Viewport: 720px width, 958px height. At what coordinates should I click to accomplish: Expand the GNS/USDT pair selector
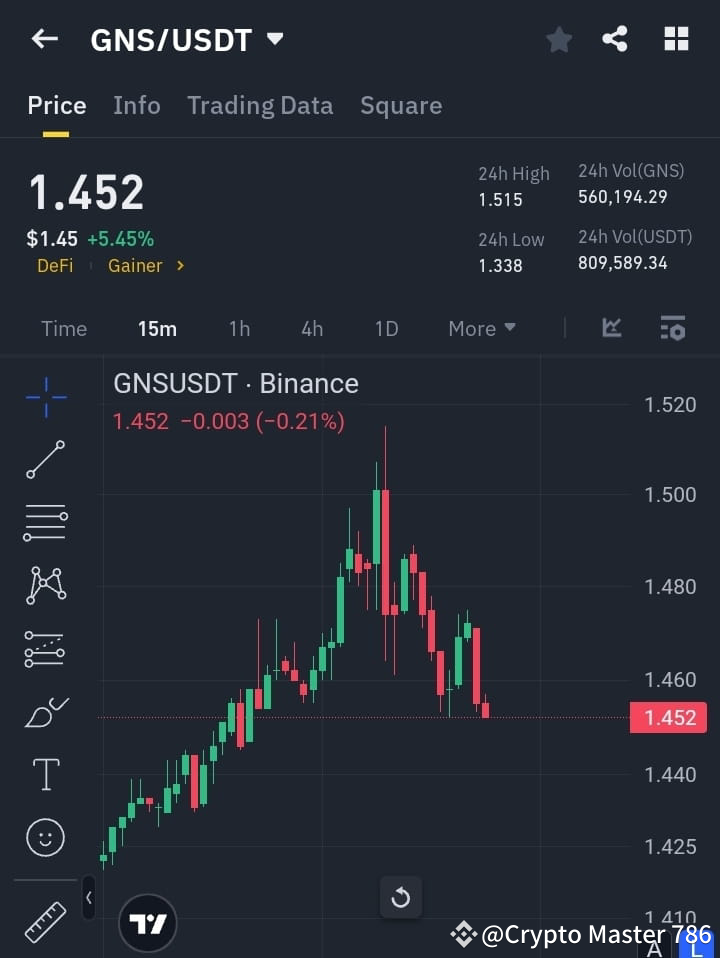point(275,39)
